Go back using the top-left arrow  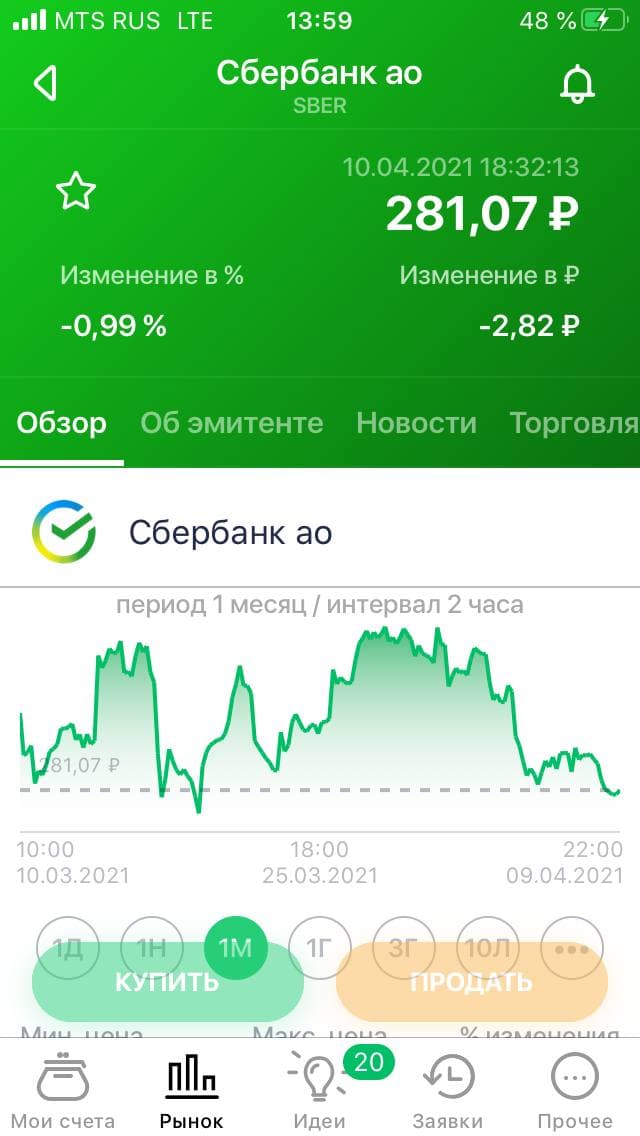[x=45, y=83]
